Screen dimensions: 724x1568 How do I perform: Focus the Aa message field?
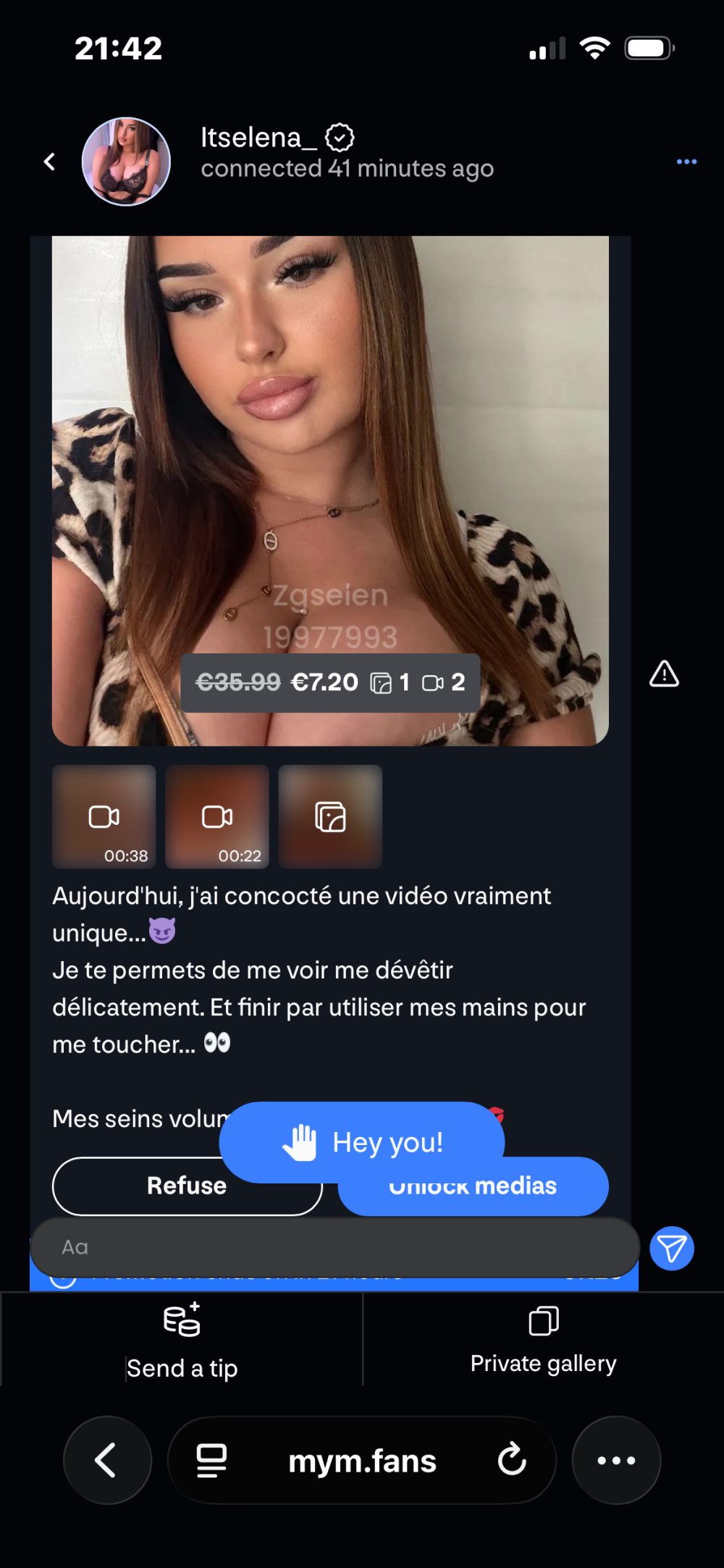tap(333, 1247)
